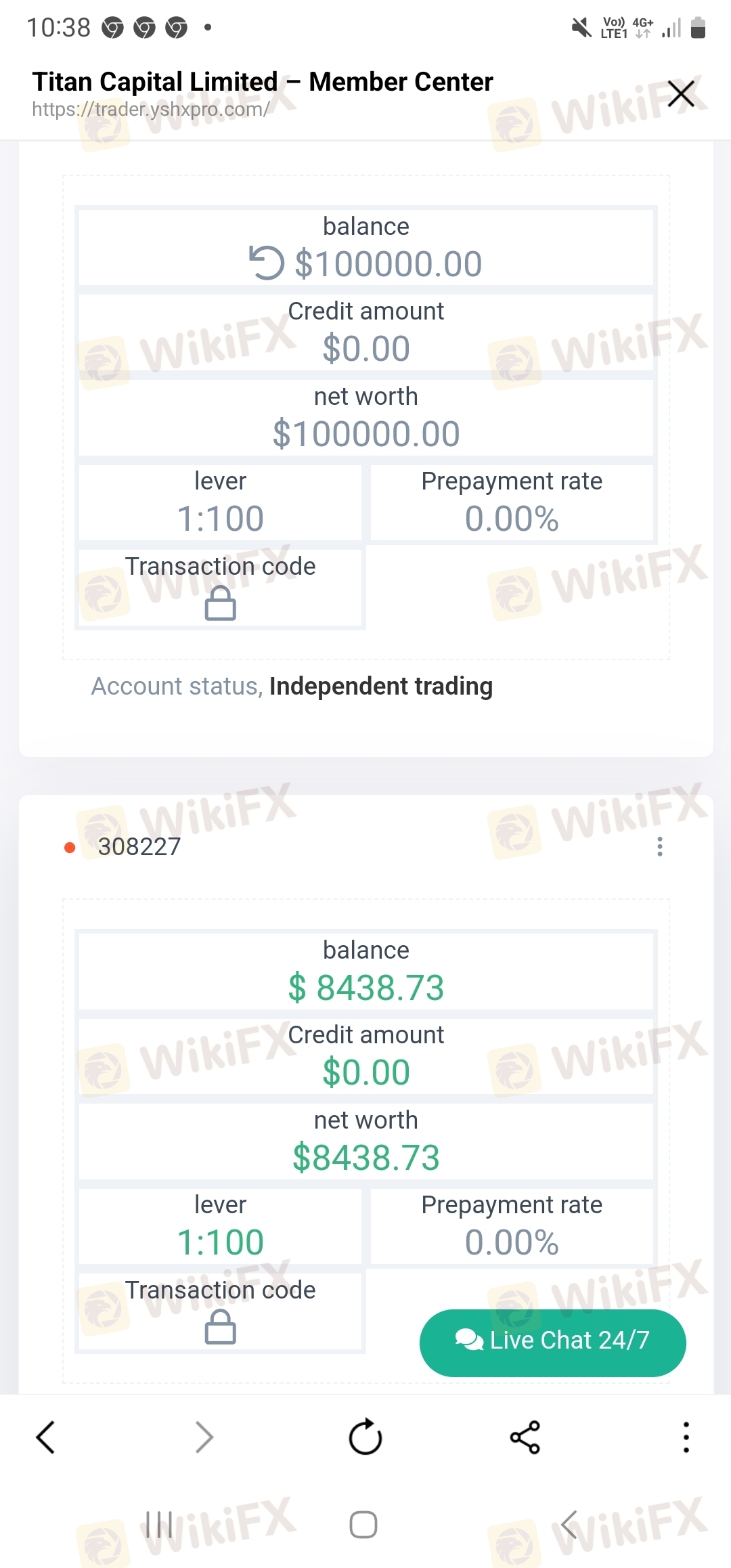This screenshot has height=1568, width=731.
Task: Open the recent apps view
Action: [x=159, y=1525]
